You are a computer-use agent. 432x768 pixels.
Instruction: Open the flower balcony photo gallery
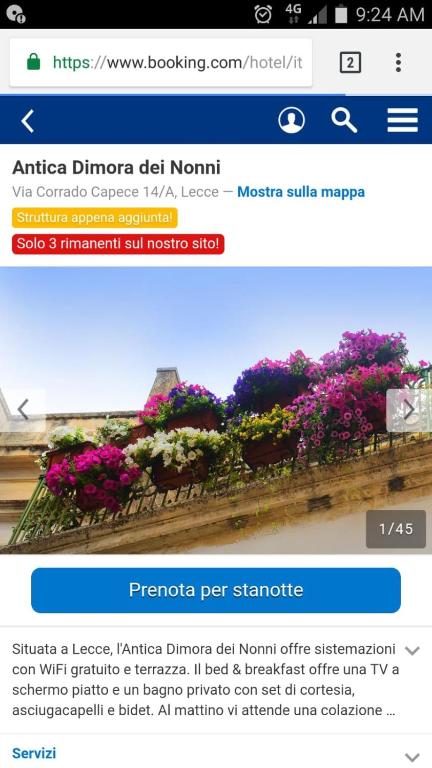(x=216, y=410)
